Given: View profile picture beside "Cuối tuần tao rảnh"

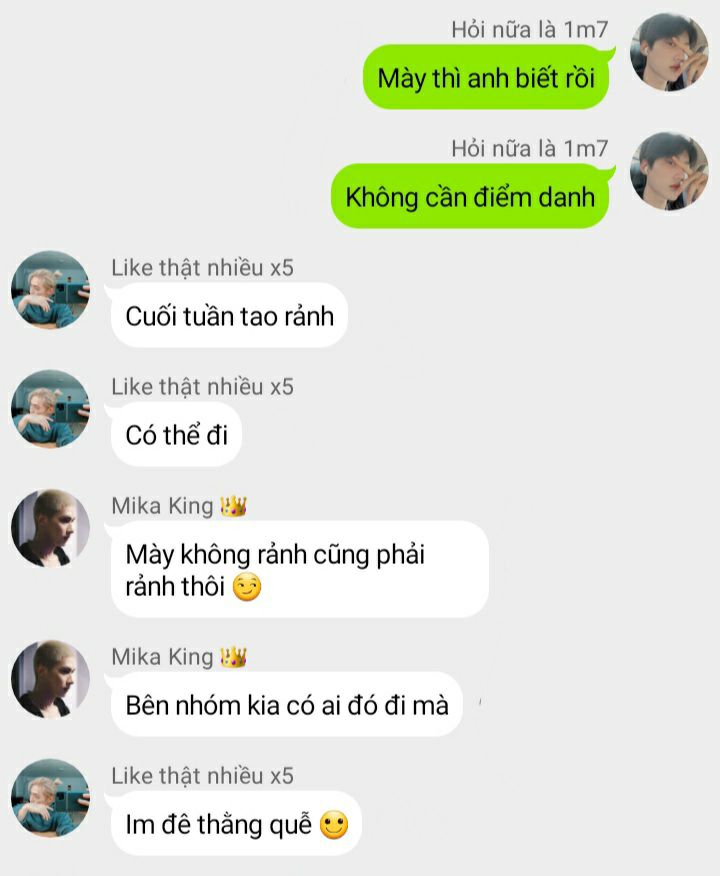Looking at the screenshot, I should coord(50,289).
